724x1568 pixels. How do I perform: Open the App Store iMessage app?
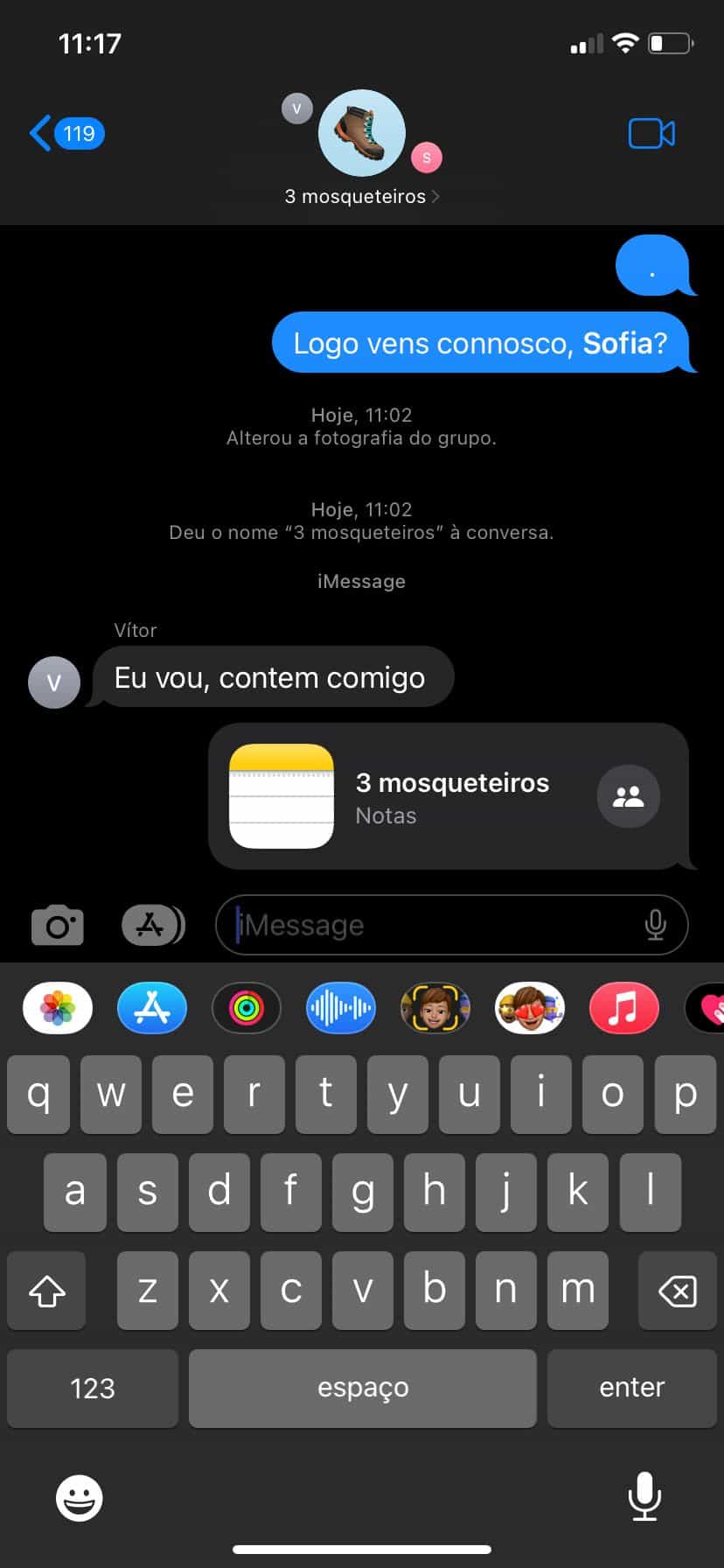tap(152, 1008)
